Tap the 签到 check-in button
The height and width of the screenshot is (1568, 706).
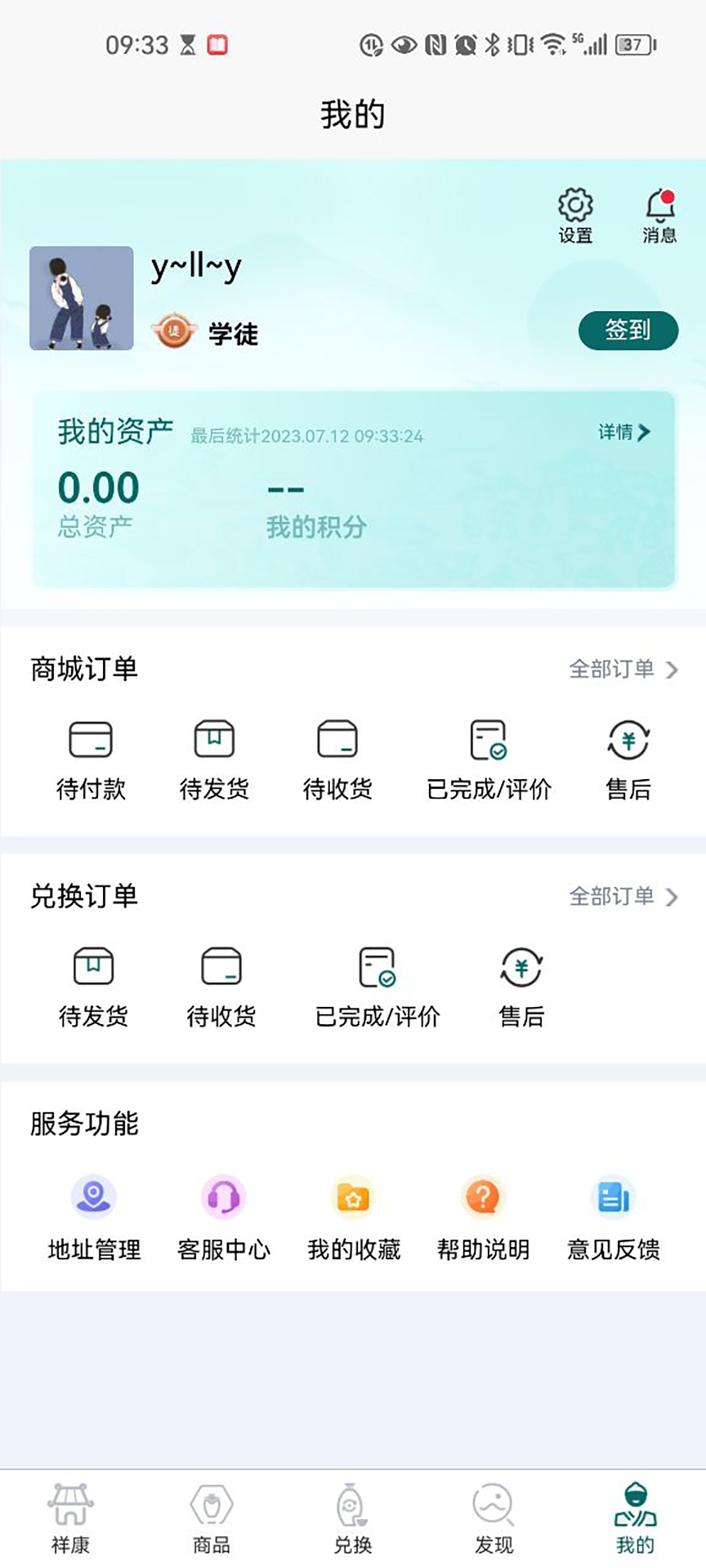pos(628,331)
